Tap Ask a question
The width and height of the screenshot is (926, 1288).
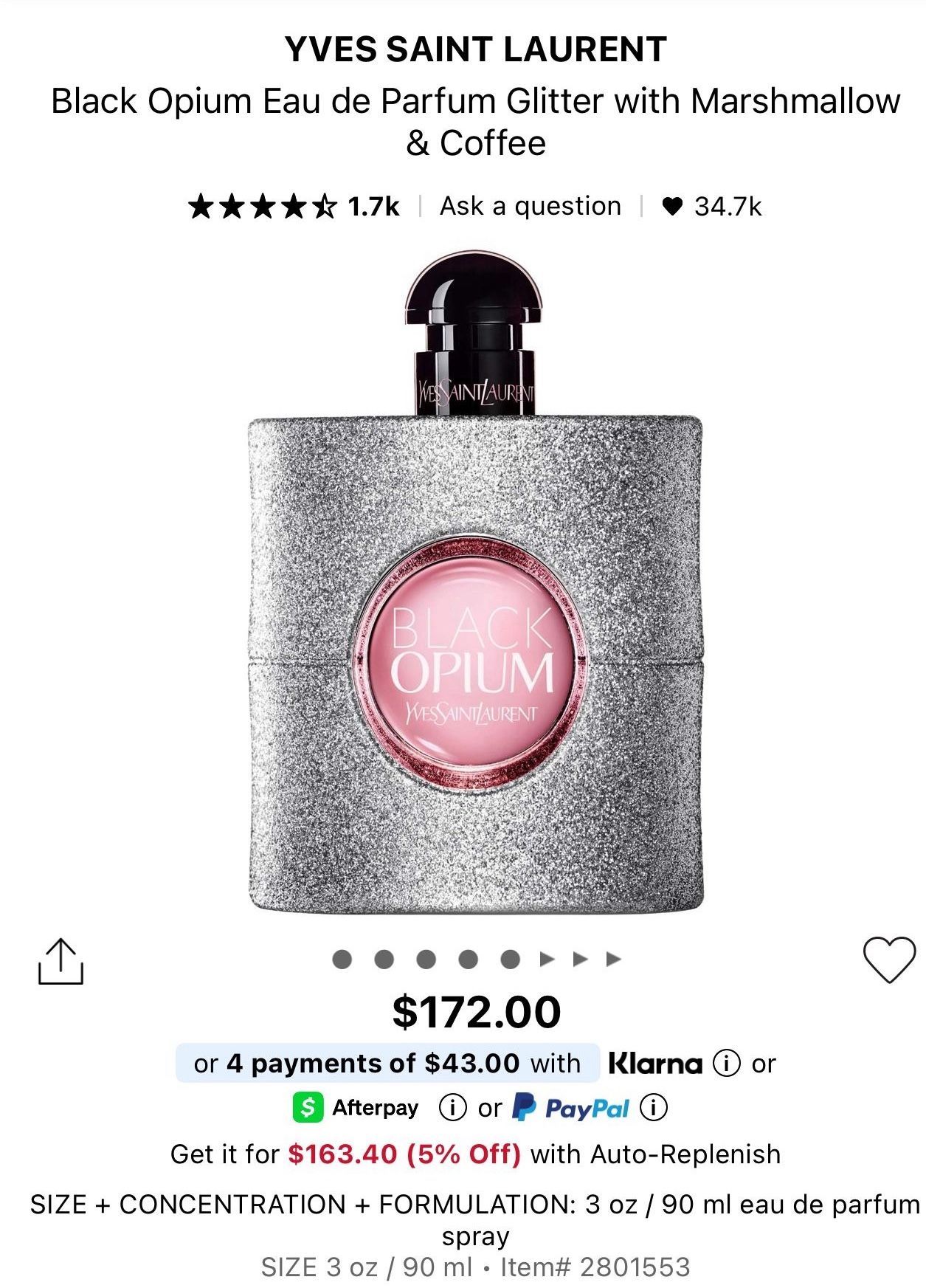pyautogui.click(x=531, y=206)
